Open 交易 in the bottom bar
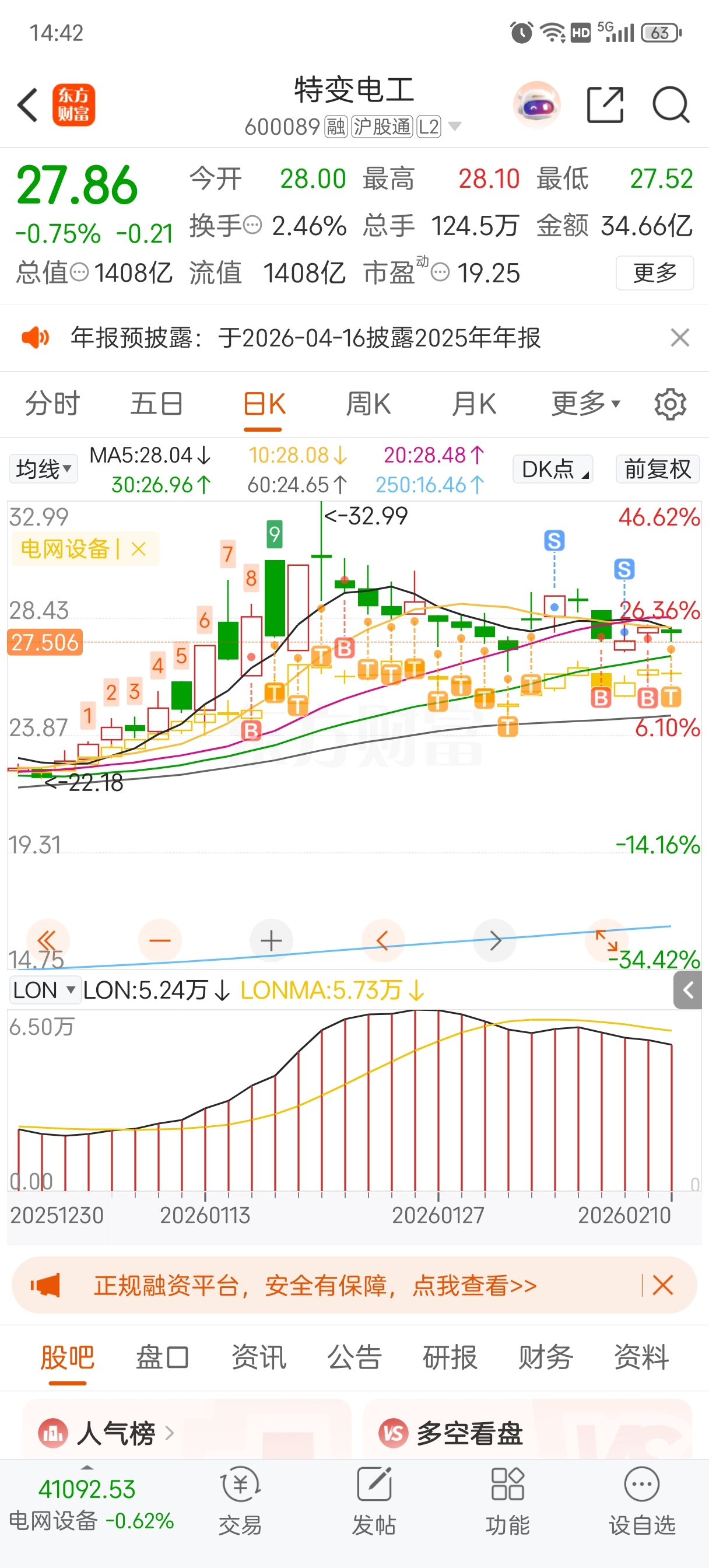The width and height of the screenshot is (709, 1568). [240, 1501]
